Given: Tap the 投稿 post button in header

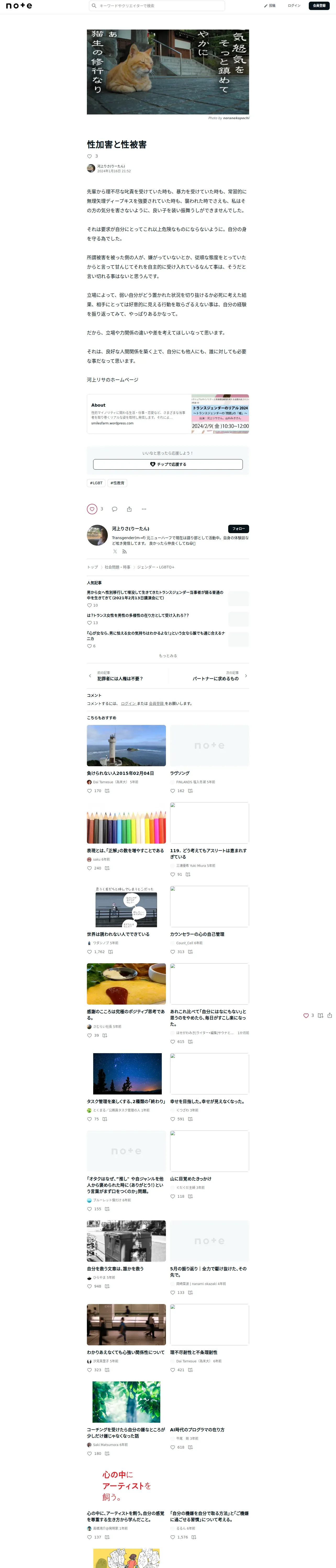Looking at the screenshot, I should pyautogui.click(x=270, y=5).
